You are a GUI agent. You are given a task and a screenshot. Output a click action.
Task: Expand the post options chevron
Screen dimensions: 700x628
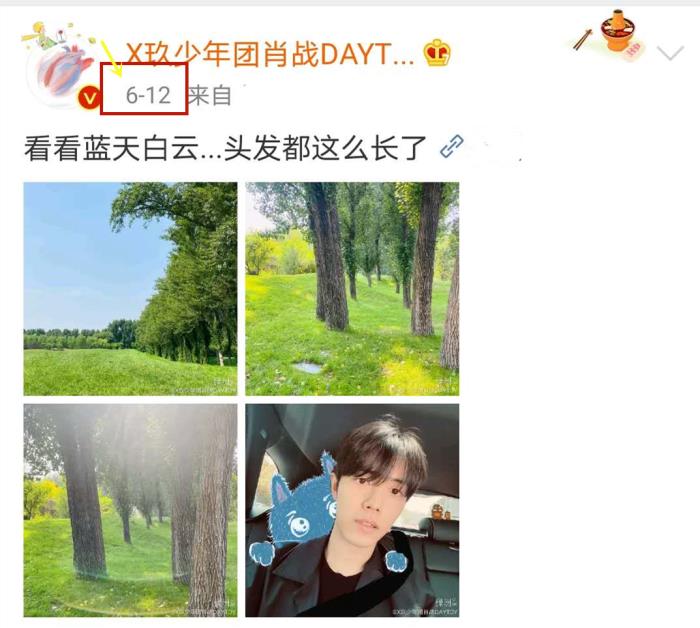[670, 52]
